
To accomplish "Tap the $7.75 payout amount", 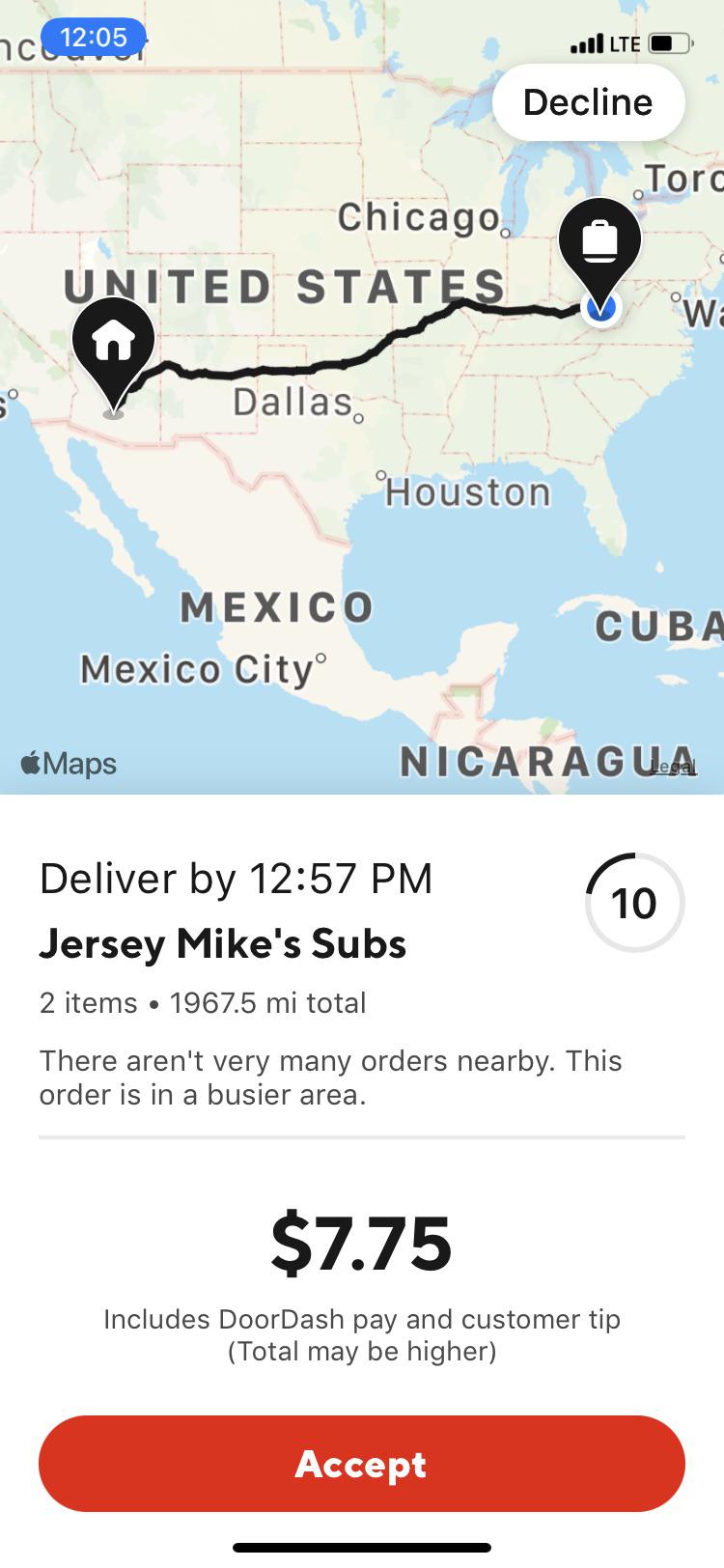I will (x=361, y=1246).
